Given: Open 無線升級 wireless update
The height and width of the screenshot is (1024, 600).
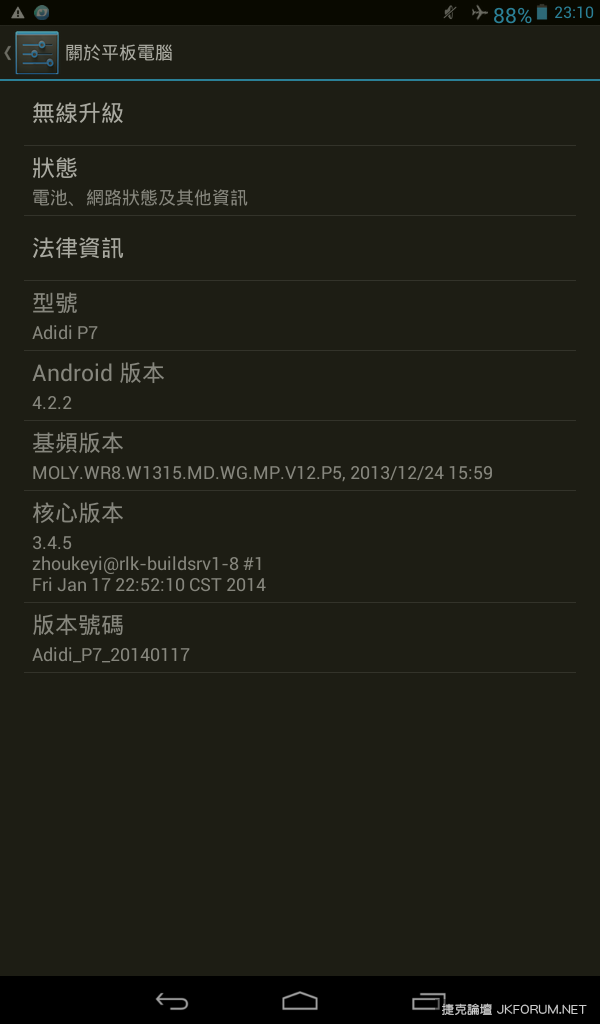Looking at the screenshot, I should pyautogui.click(x=300, y=113).
